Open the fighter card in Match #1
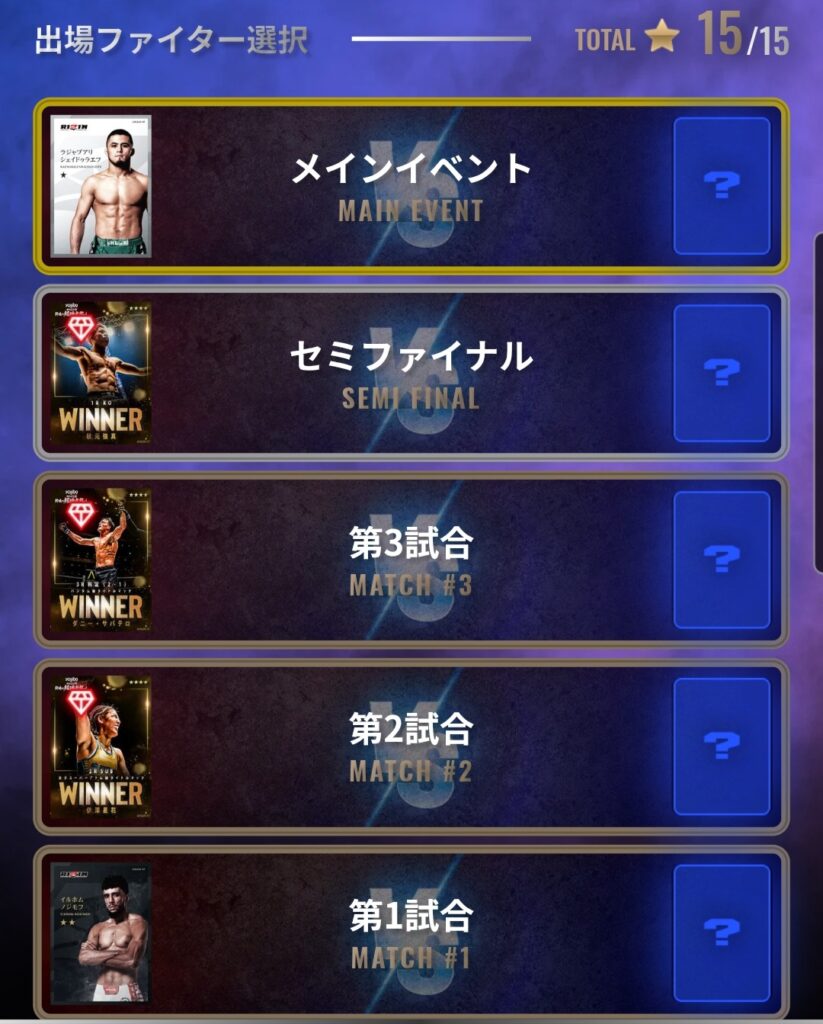The height and width of the screenshot is (1024, 823). point(101,932)
